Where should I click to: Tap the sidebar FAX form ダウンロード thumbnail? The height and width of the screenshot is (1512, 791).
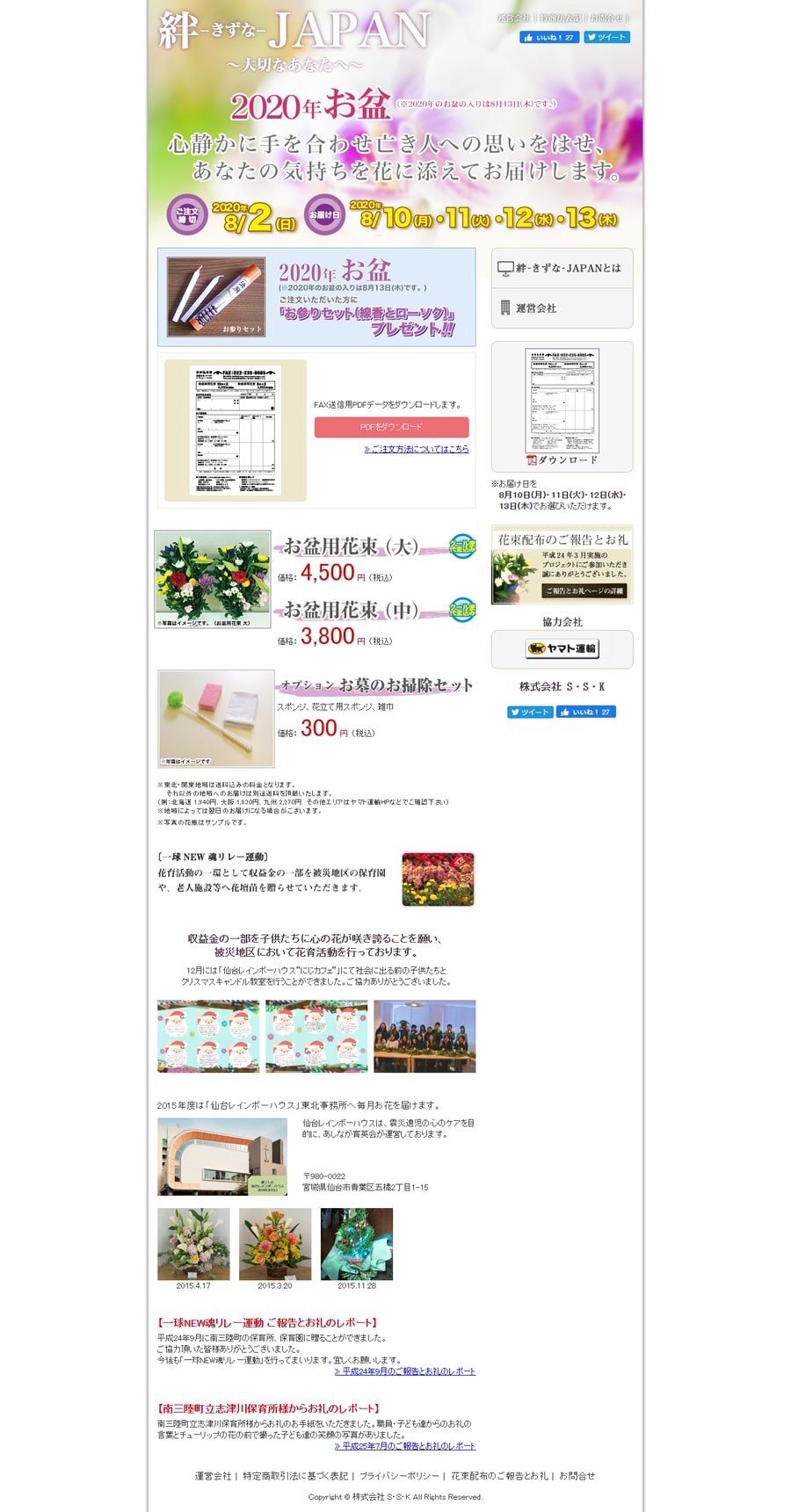coord(562,406)
